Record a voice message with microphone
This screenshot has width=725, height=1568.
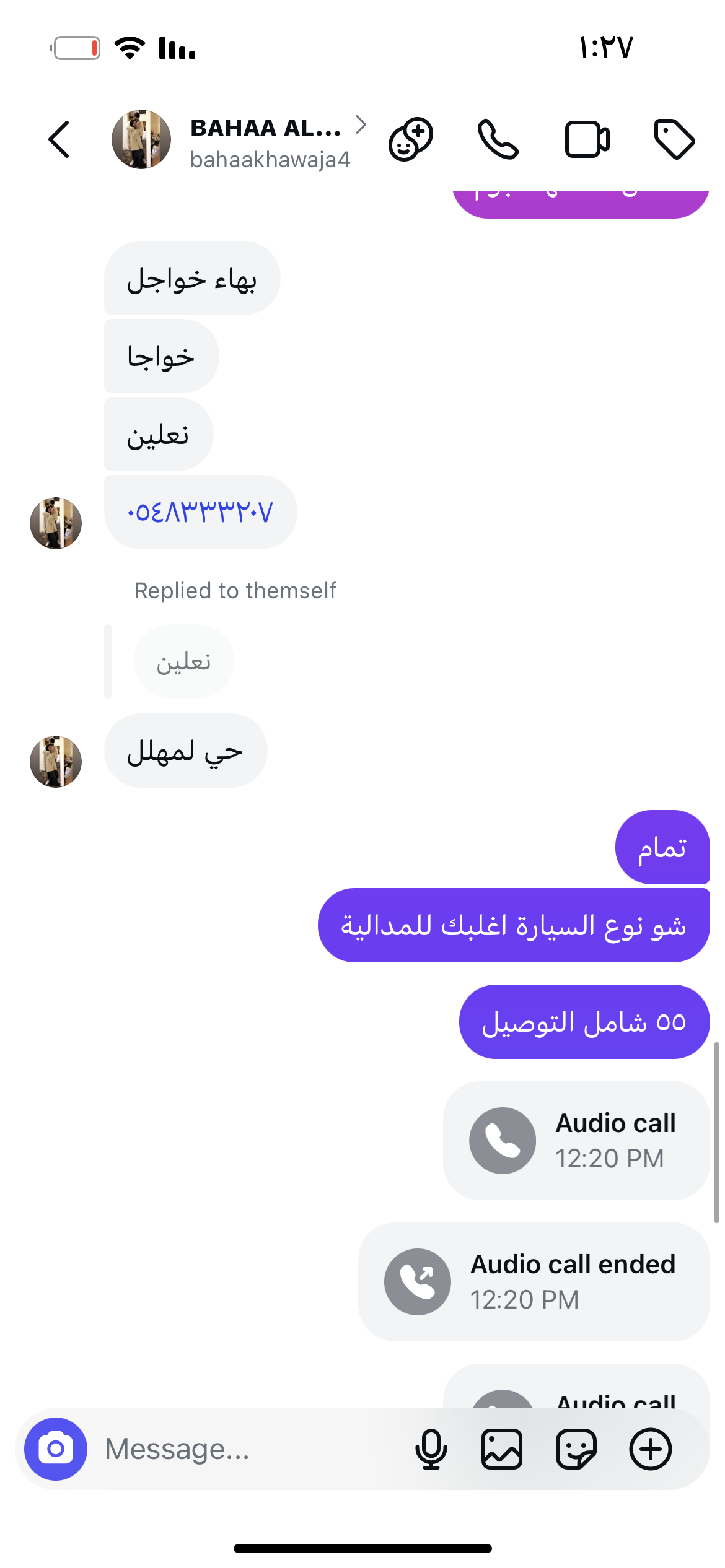click(x=431, y=1448)
